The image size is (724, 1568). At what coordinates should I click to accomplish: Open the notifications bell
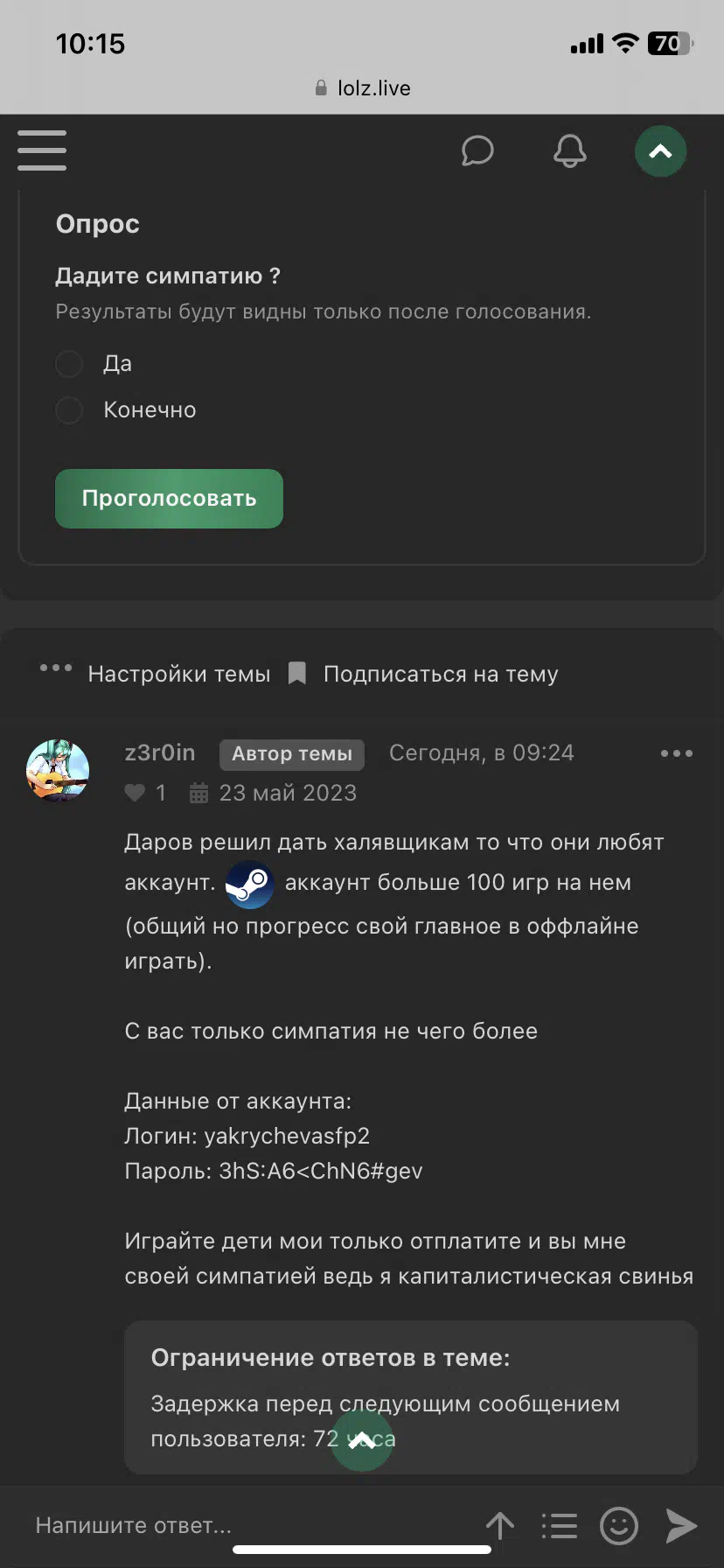(x=570, y=150)
